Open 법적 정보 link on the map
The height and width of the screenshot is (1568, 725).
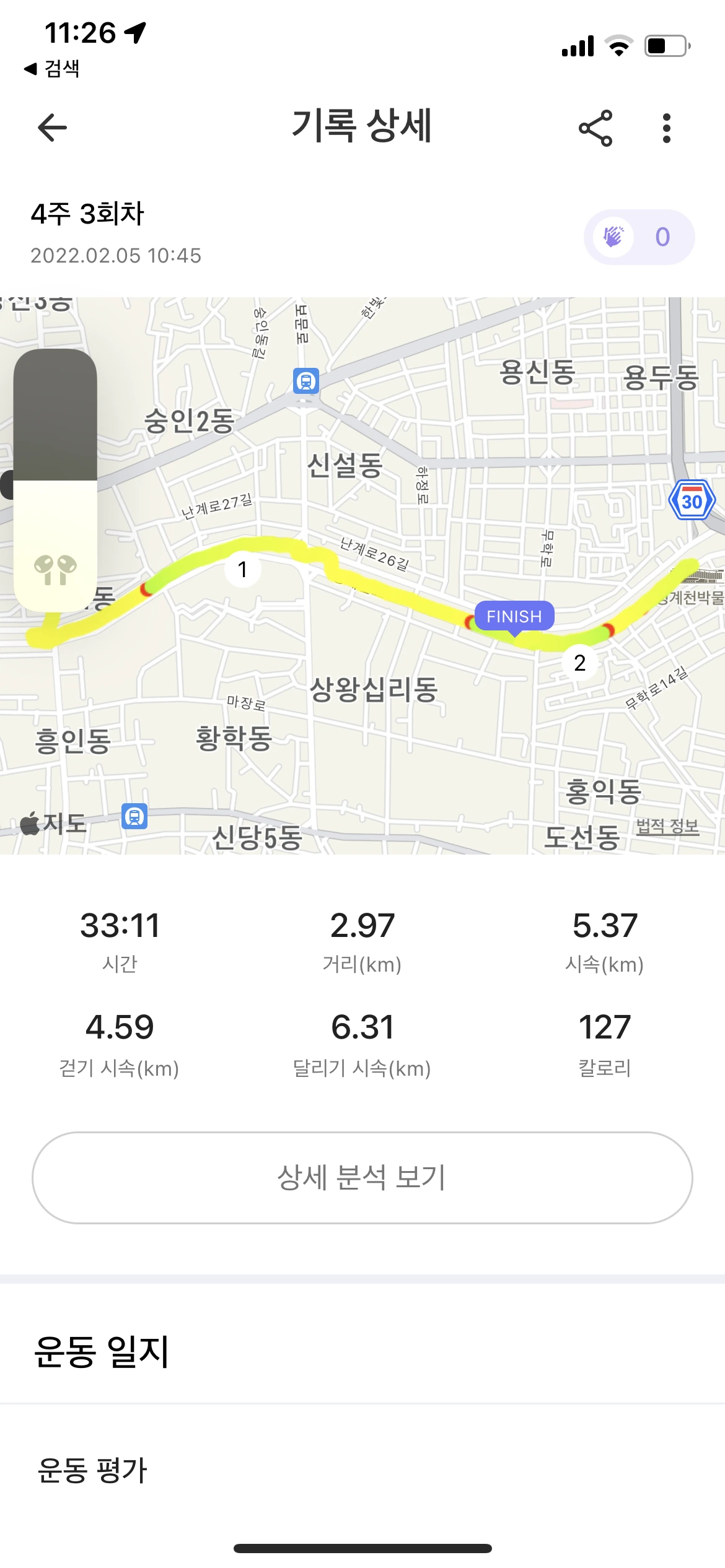pyautogui.click(x=667, y=827)
